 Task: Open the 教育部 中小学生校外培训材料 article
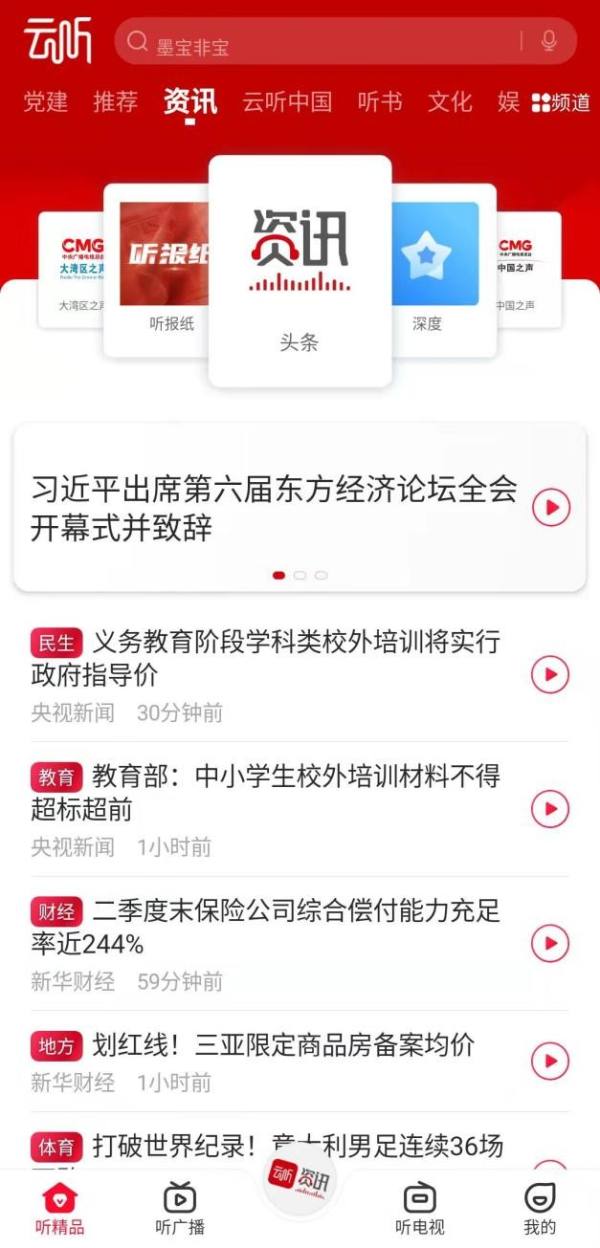(x=266, y=792)
